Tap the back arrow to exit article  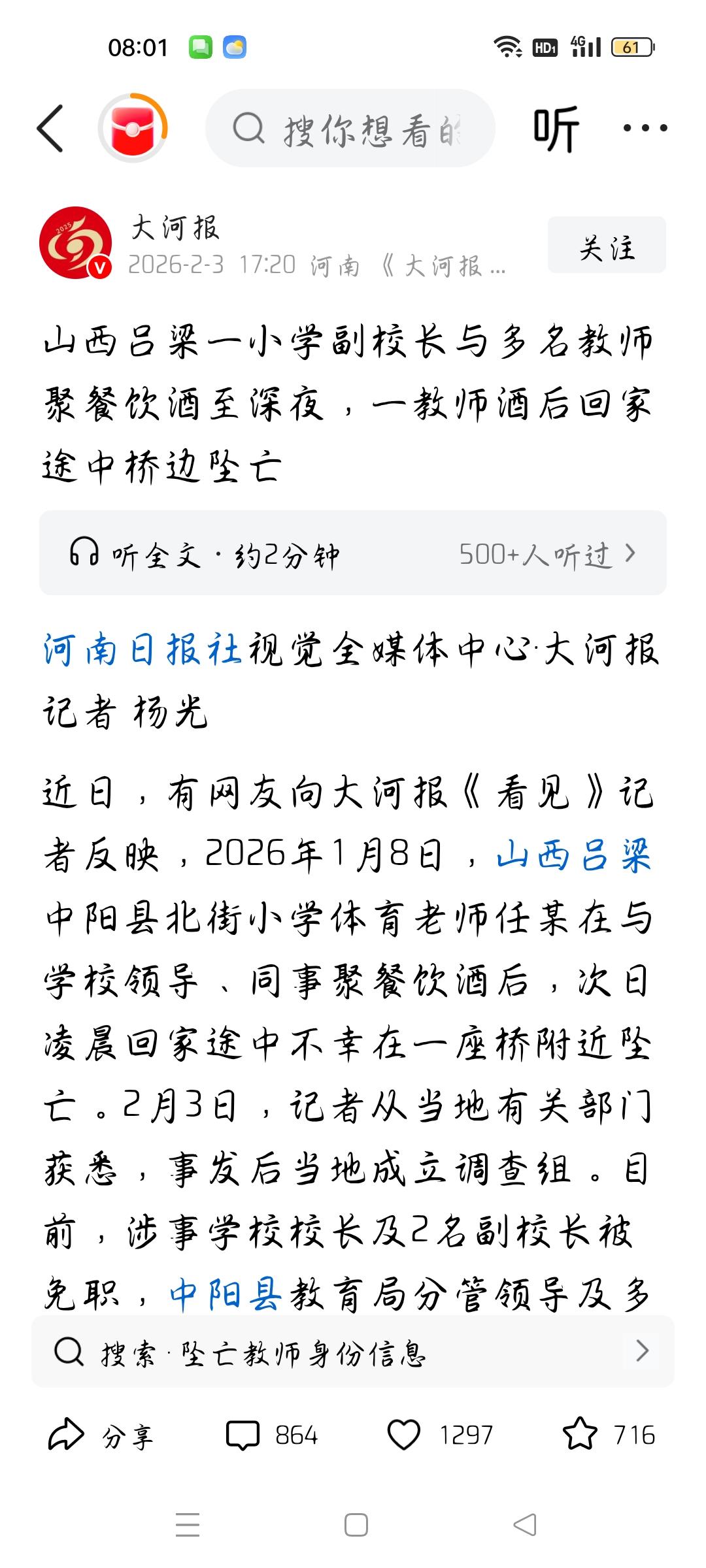click(x=52, y=128)
